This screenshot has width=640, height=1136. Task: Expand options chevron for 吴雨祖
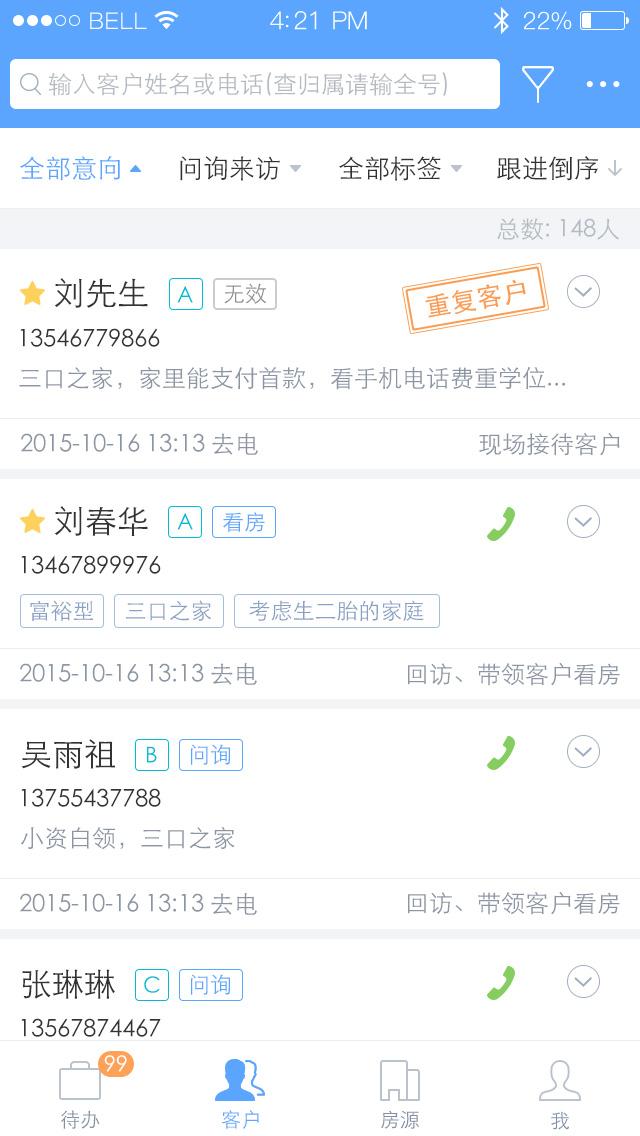(583, 751)
